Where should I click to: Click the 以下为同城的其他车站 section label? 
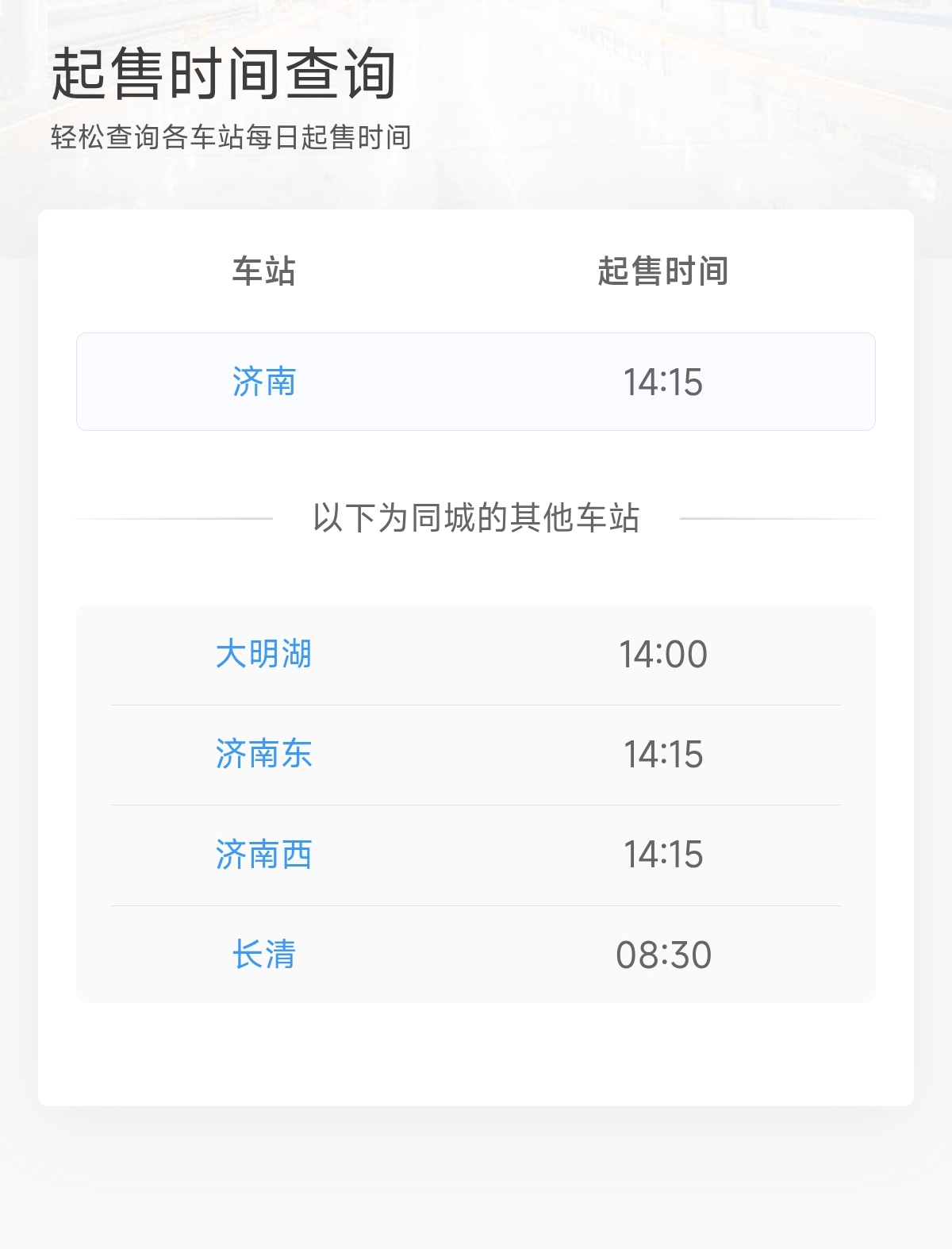[476, 517]
